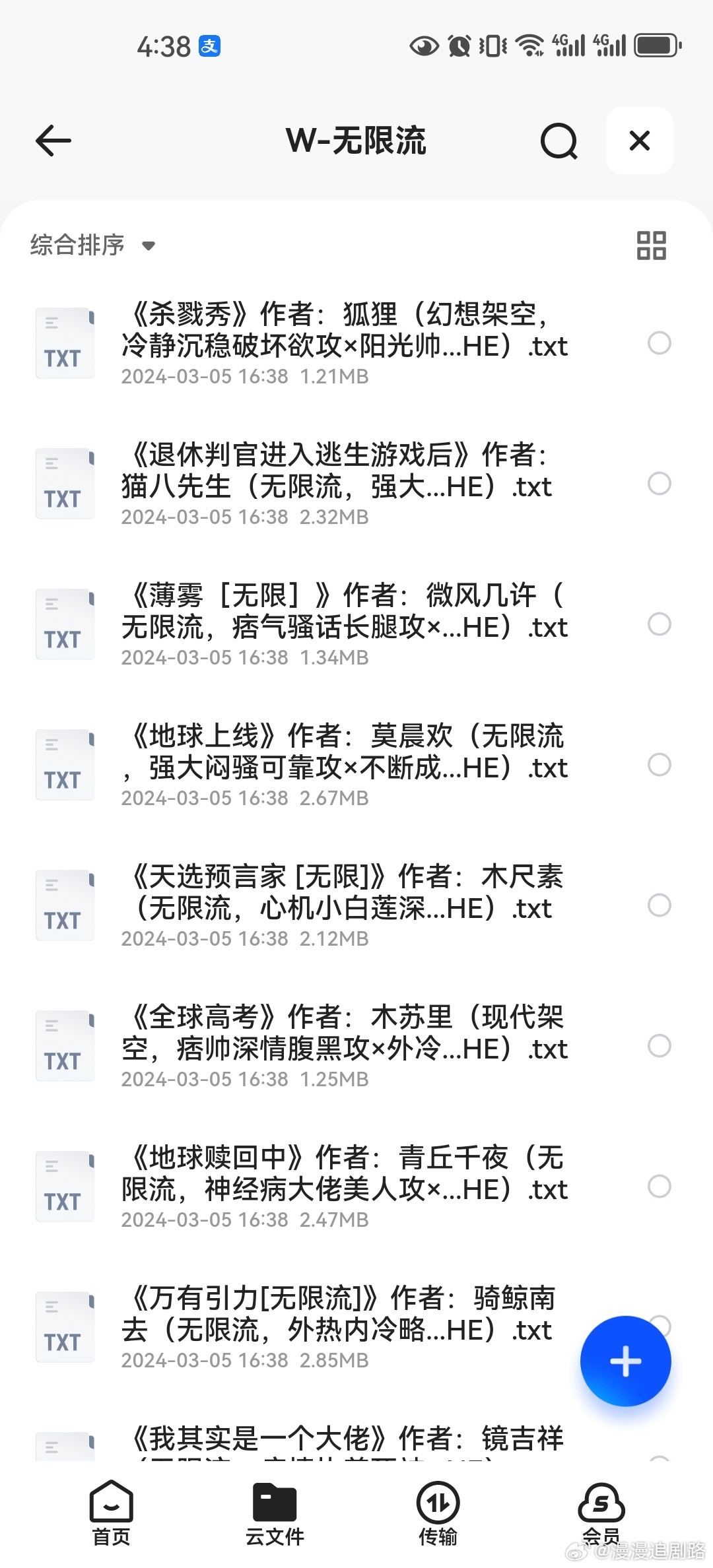Switch to the 云文件 tab
The image size is (713, 1568).
coord(275,1513)
